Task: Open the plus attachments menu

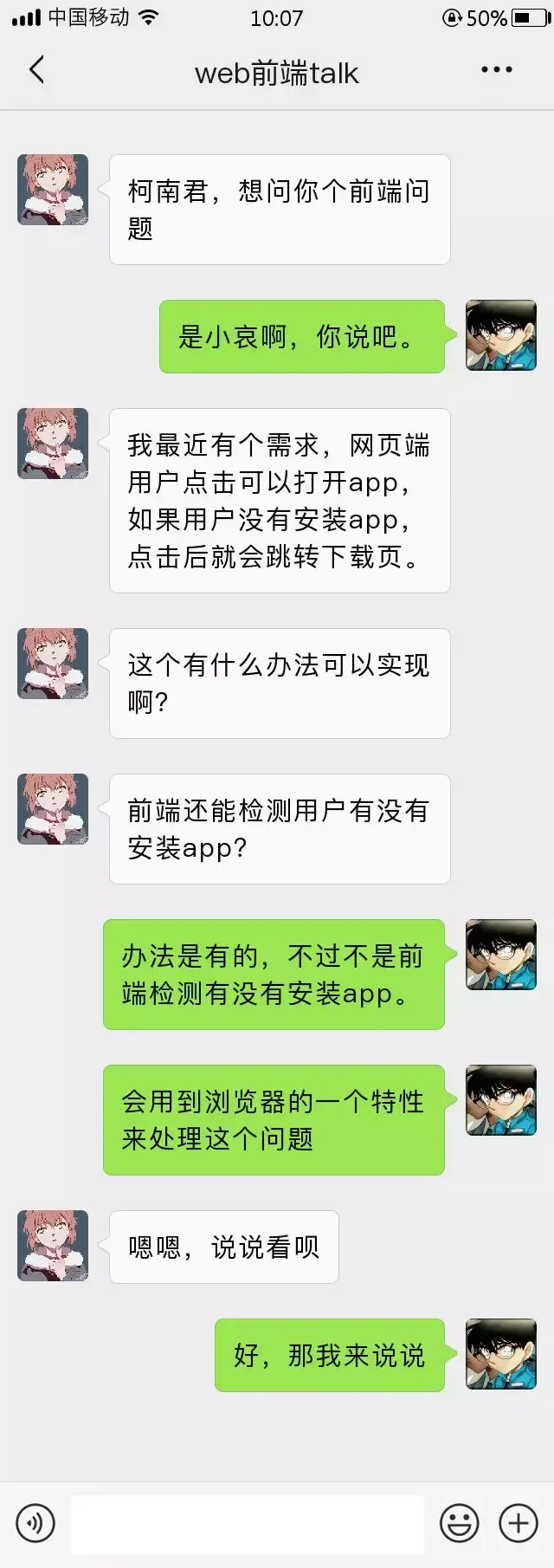Action: (x=519, y=1522)
